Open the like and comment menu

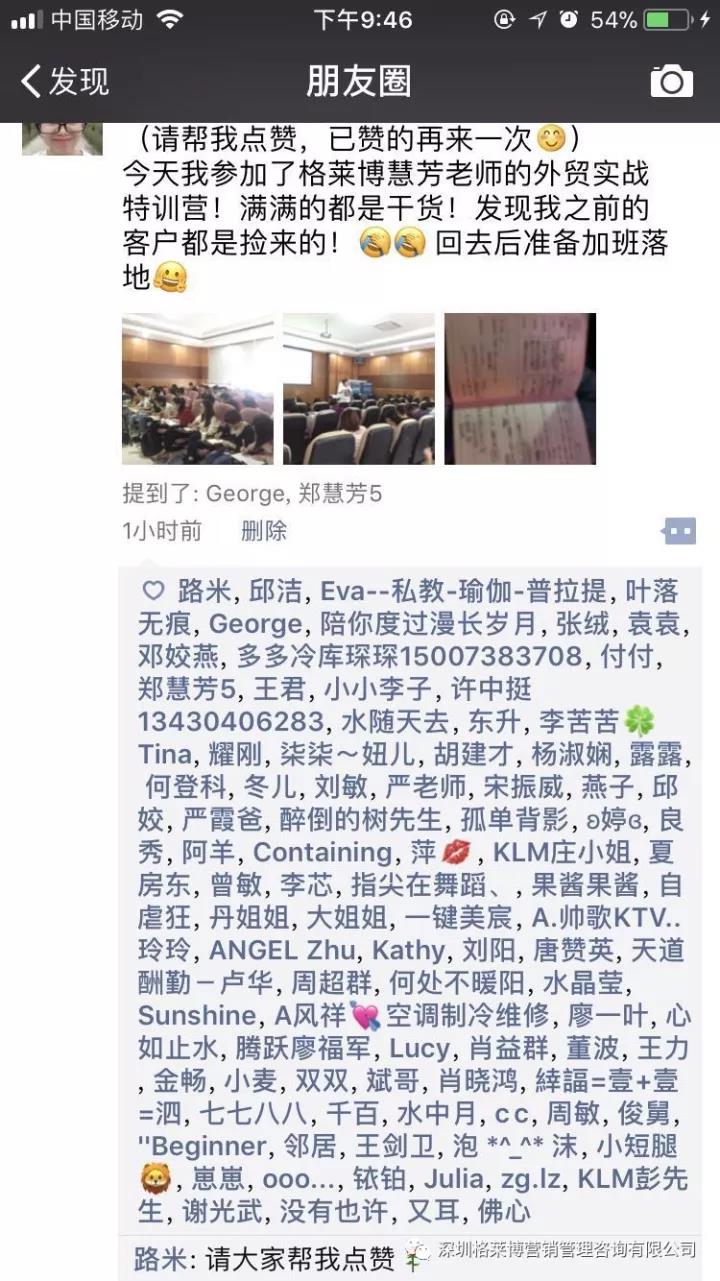pos(679,531)
